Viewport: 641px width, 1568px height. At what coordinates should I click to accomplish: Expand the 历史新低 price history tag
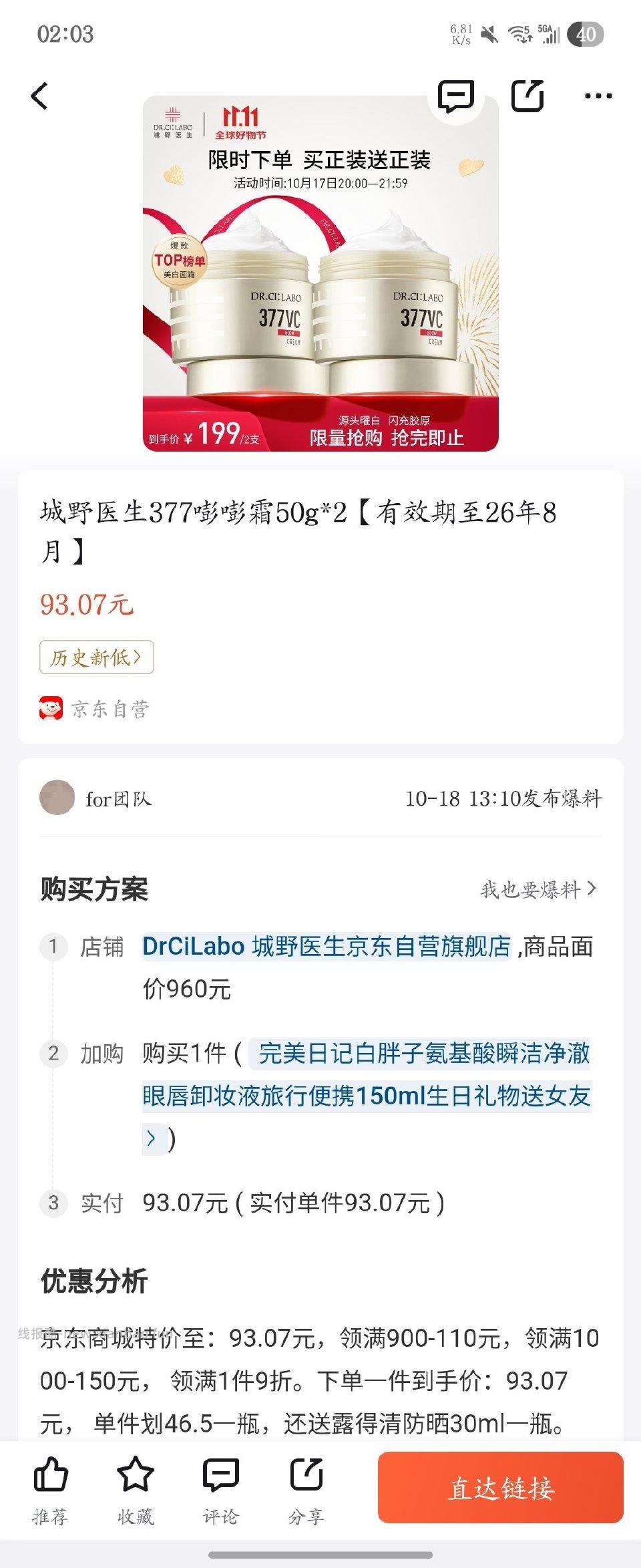pos(97,657)
